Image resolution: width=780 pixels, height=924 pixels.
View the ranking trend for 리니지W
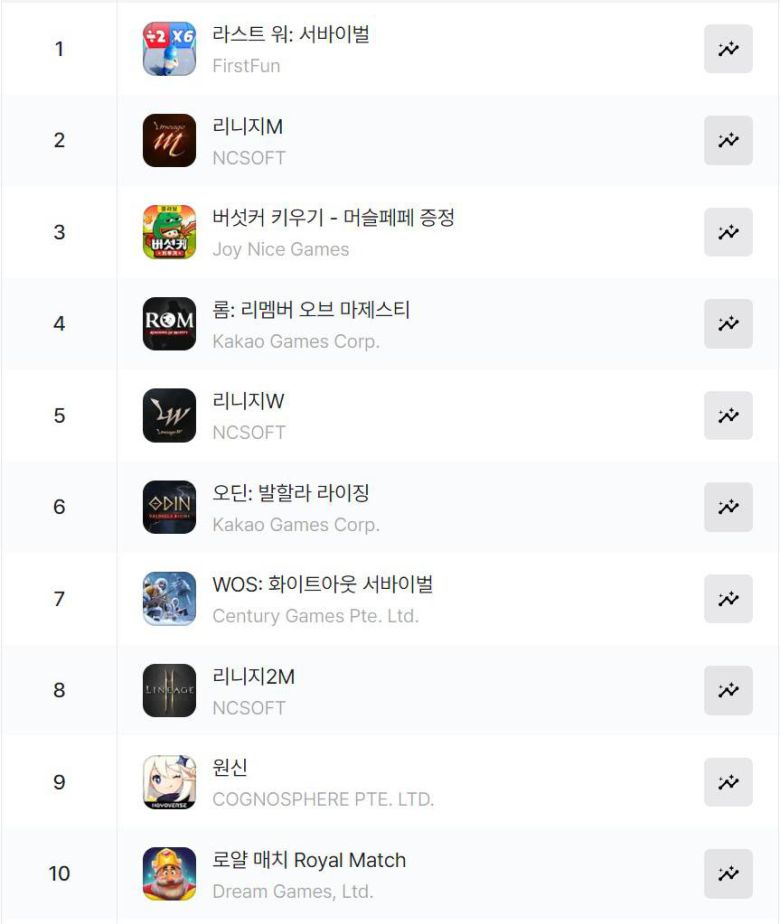(728, 415)
